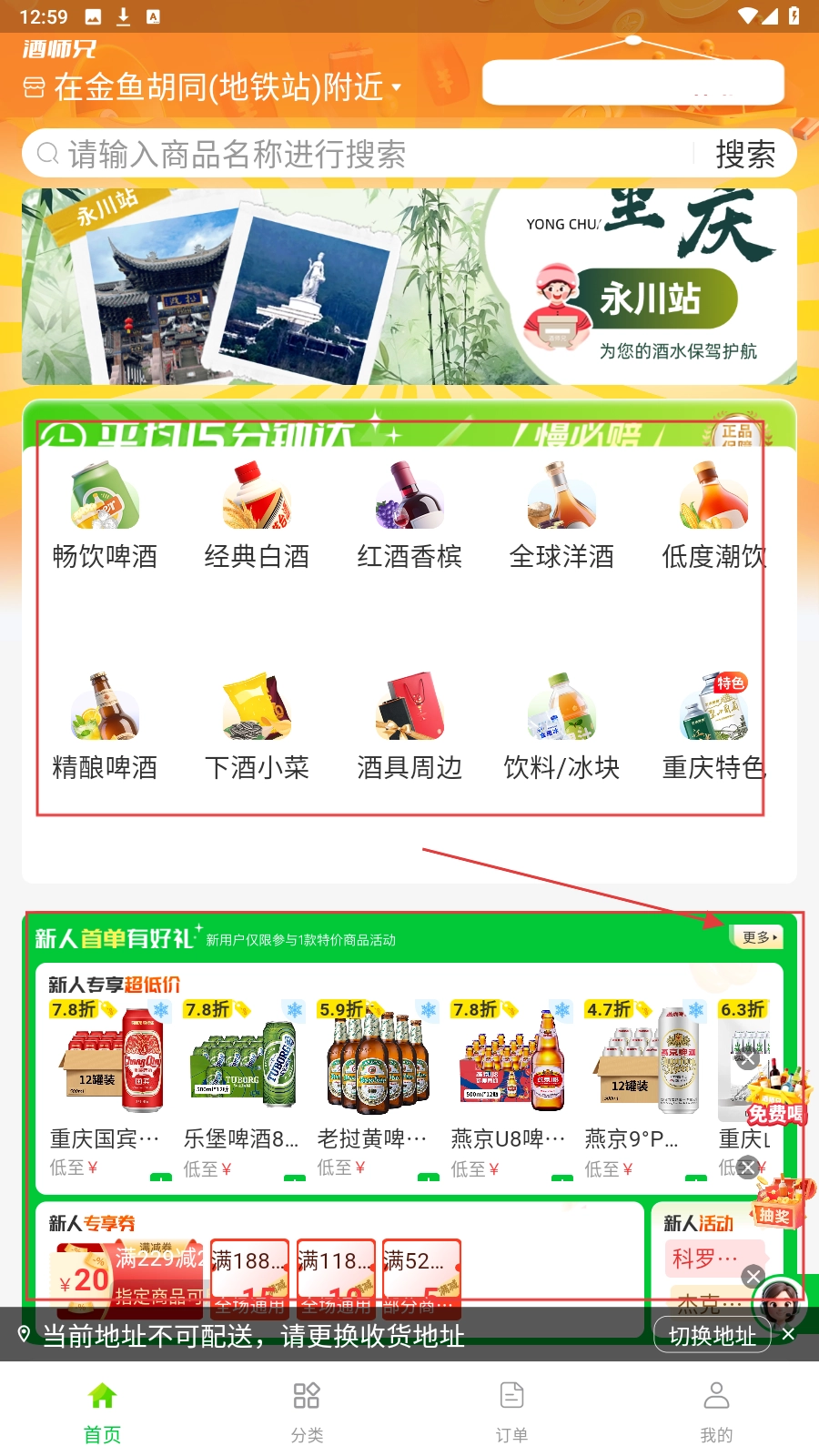Go to the 我的 profile tab

(x=716, y=1410)
